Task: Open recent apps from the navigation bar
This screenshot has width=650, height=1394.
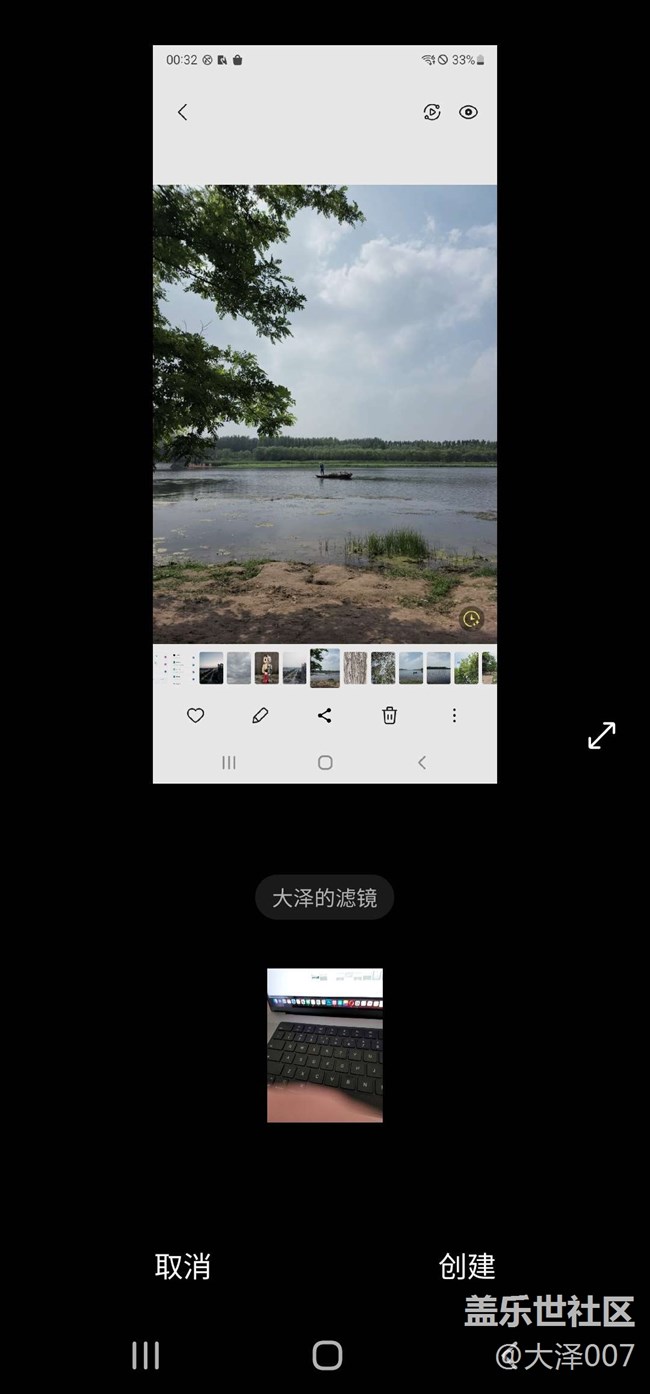Action: [146, 1355]
